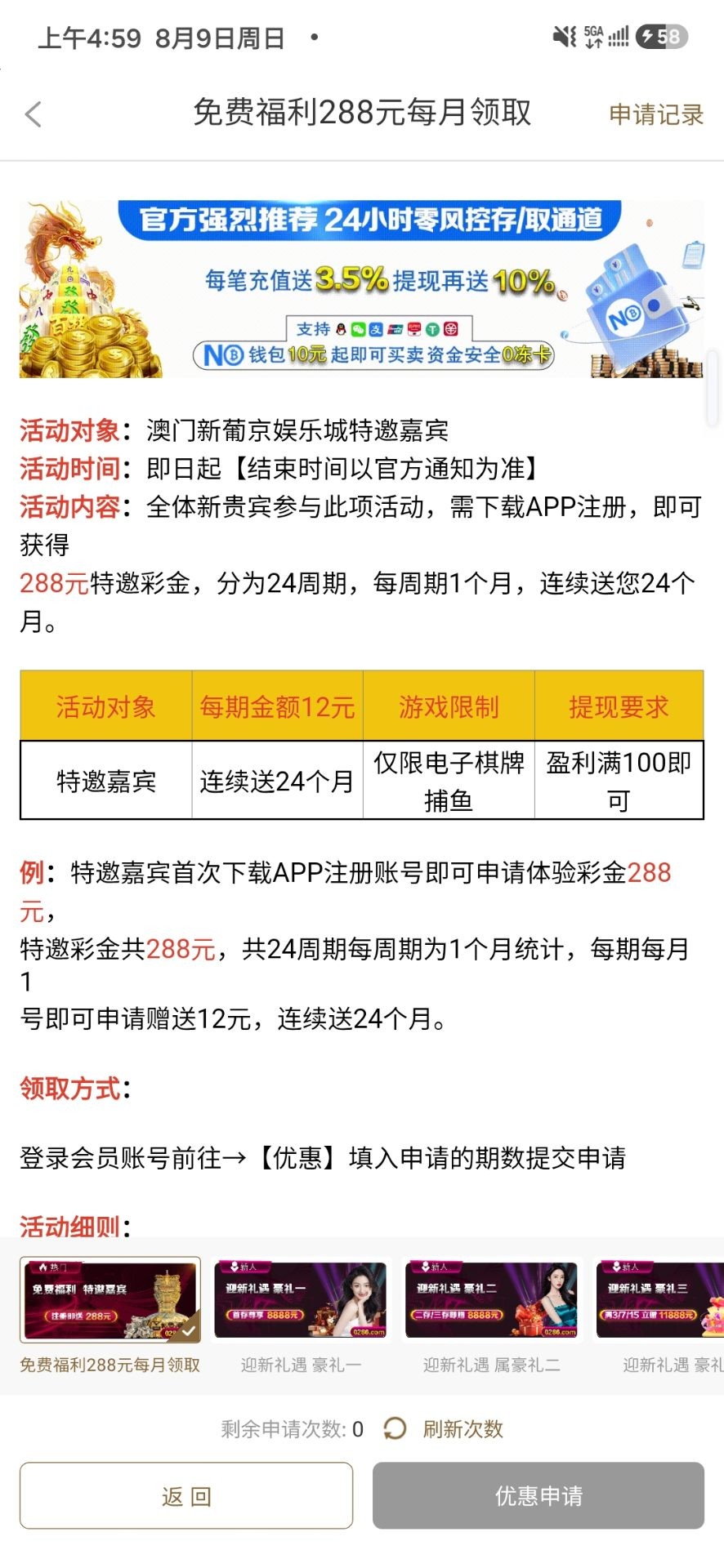Tap the 返回 button
Screen dimensions: 724x1568
click(186, 1495)
